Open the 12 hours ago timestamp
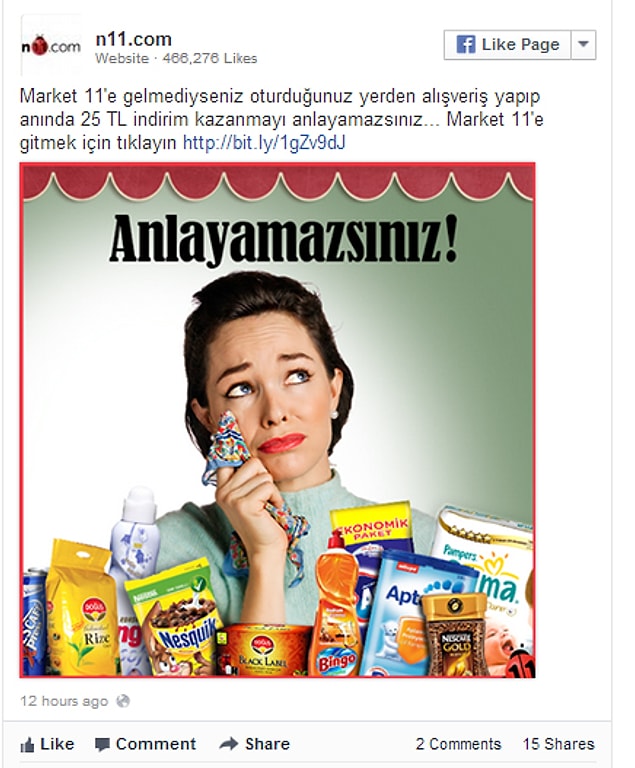Screen dimensions: 635x768 [64, 701]
